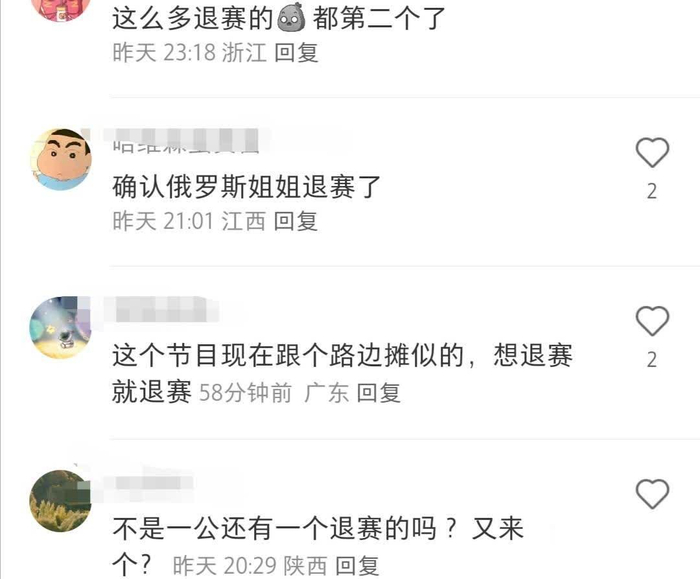
Task: View profile of the 路边摊 commenter
Action: click(x=61, y=327)
